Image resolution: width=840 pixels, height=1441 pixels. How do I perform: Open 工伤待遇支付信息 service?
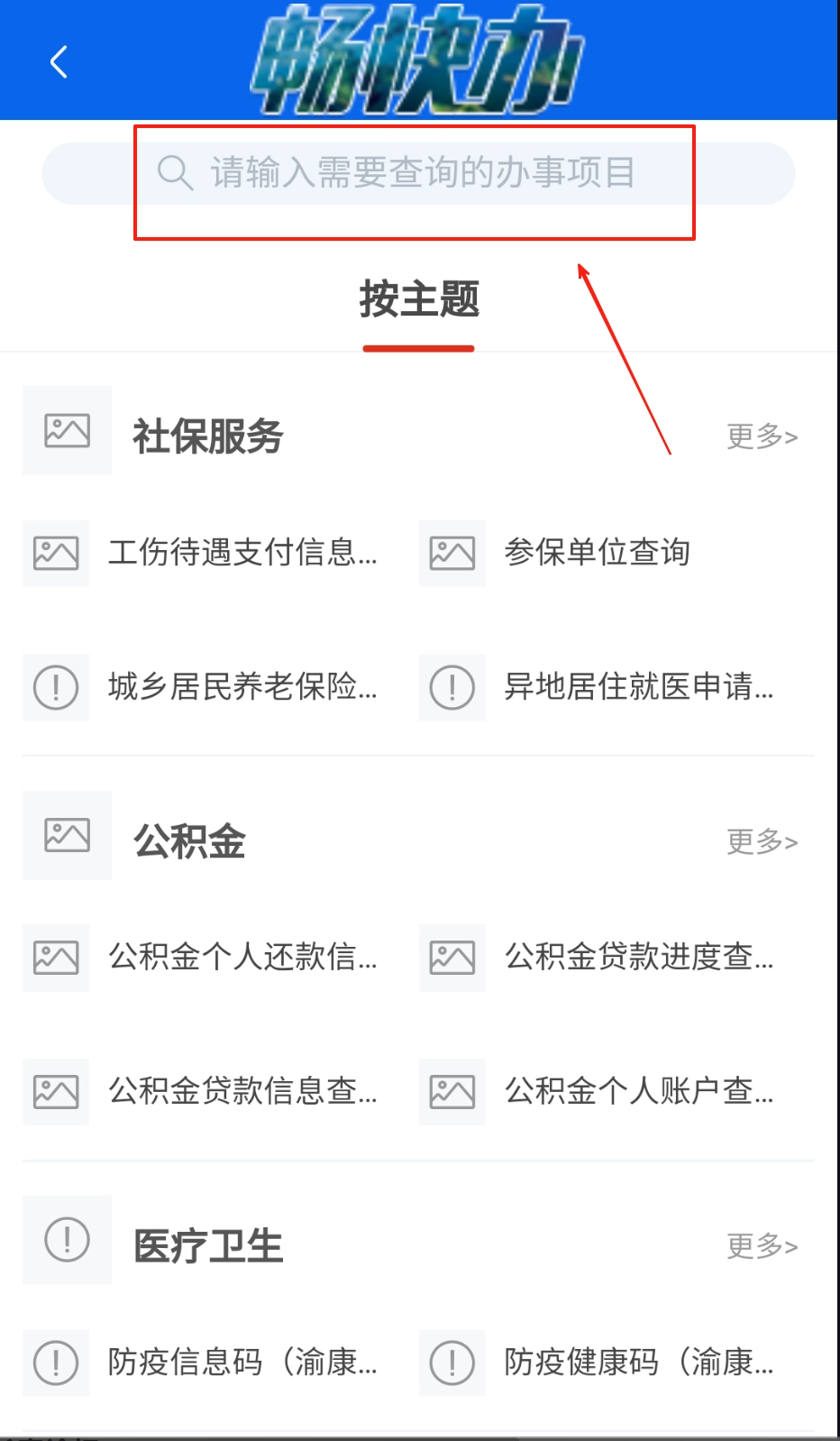(x=242, y=552)
